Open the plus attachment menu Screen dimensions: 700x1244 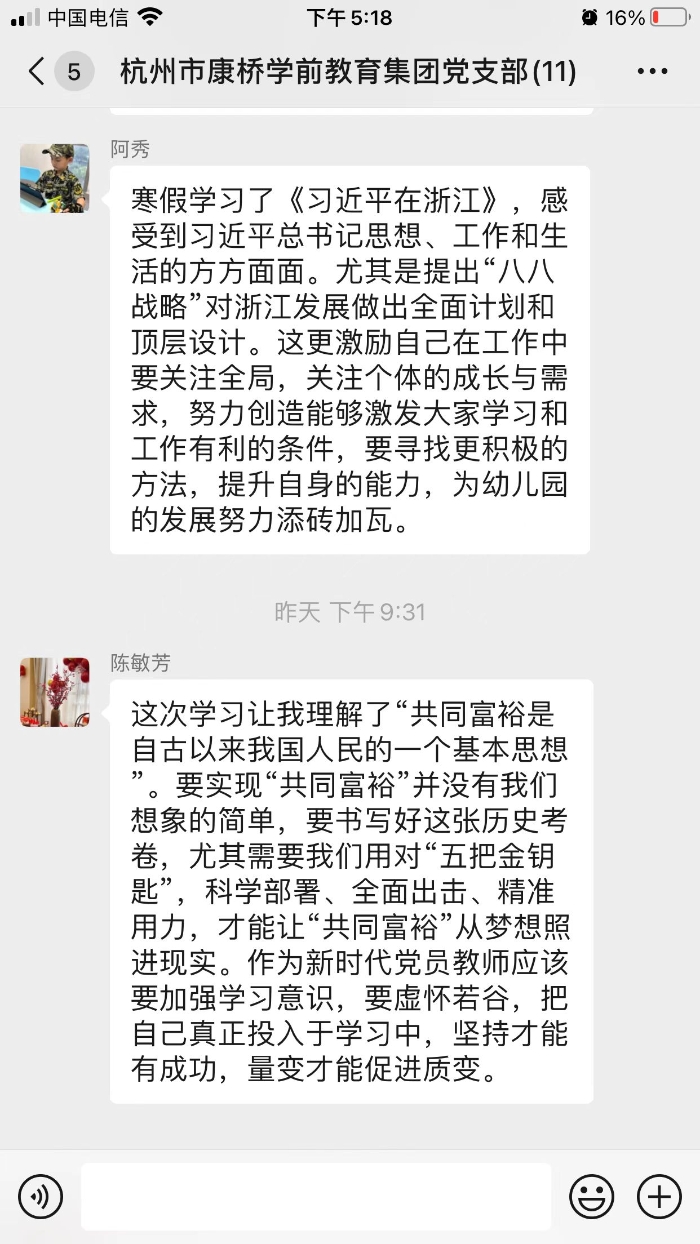coord(659,1196)
